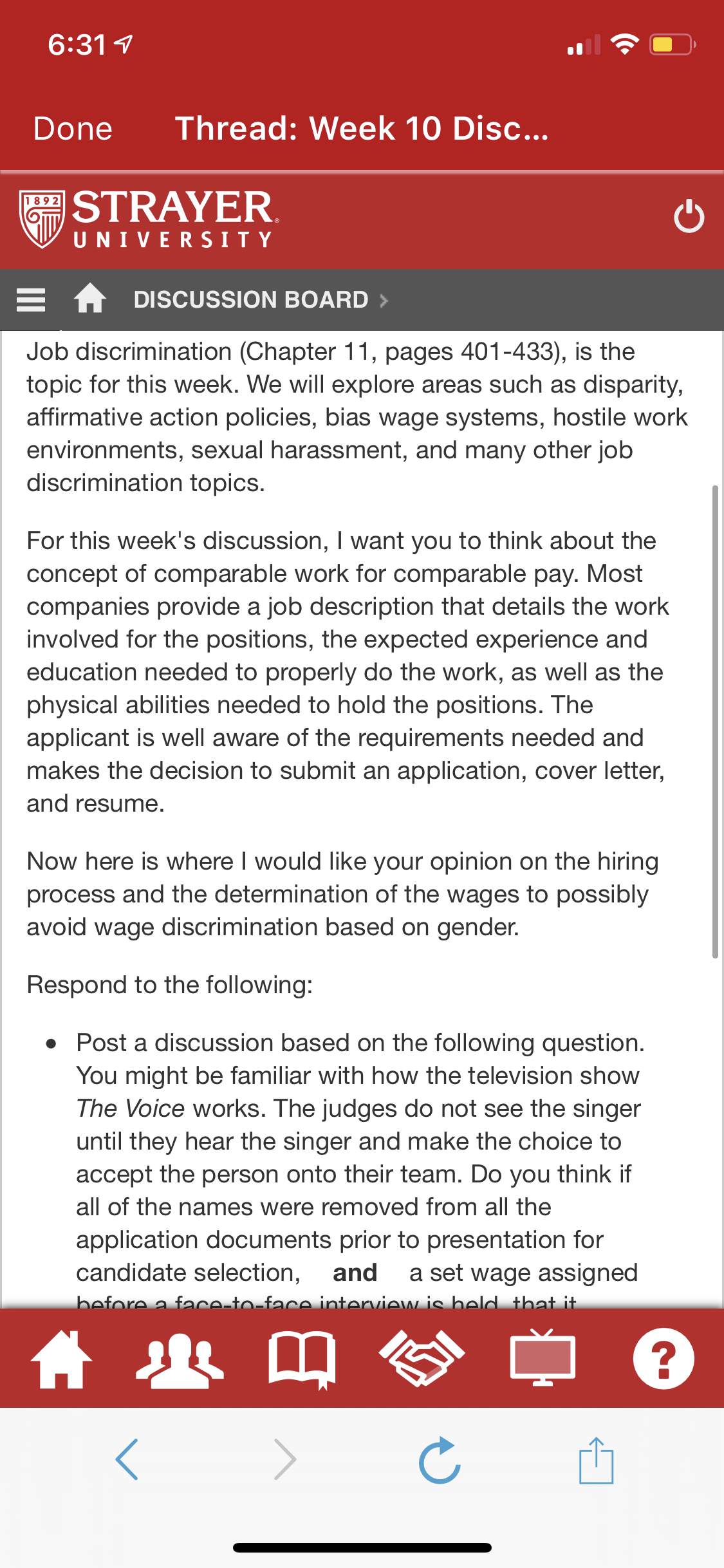Tap Done to close the thread

pyautogui.click(x=73, y=128)
